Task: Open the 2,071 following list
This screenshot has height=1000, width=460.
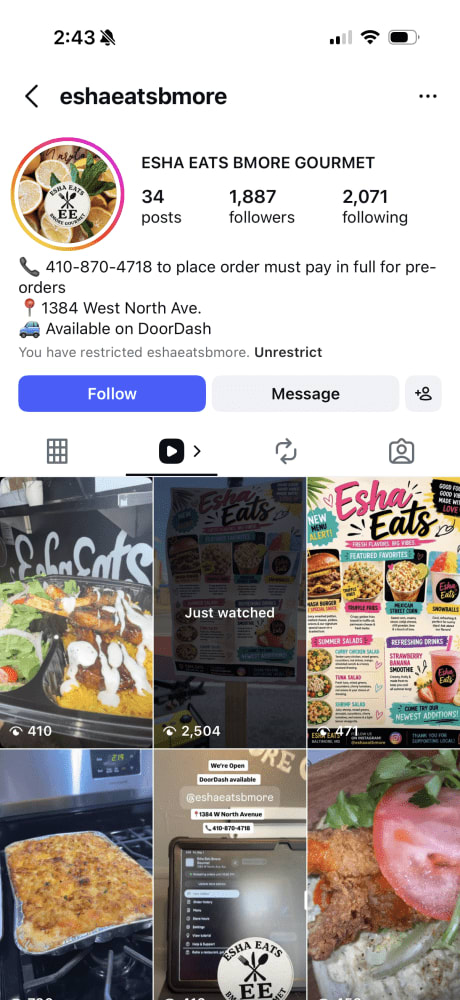Action: 375,206
